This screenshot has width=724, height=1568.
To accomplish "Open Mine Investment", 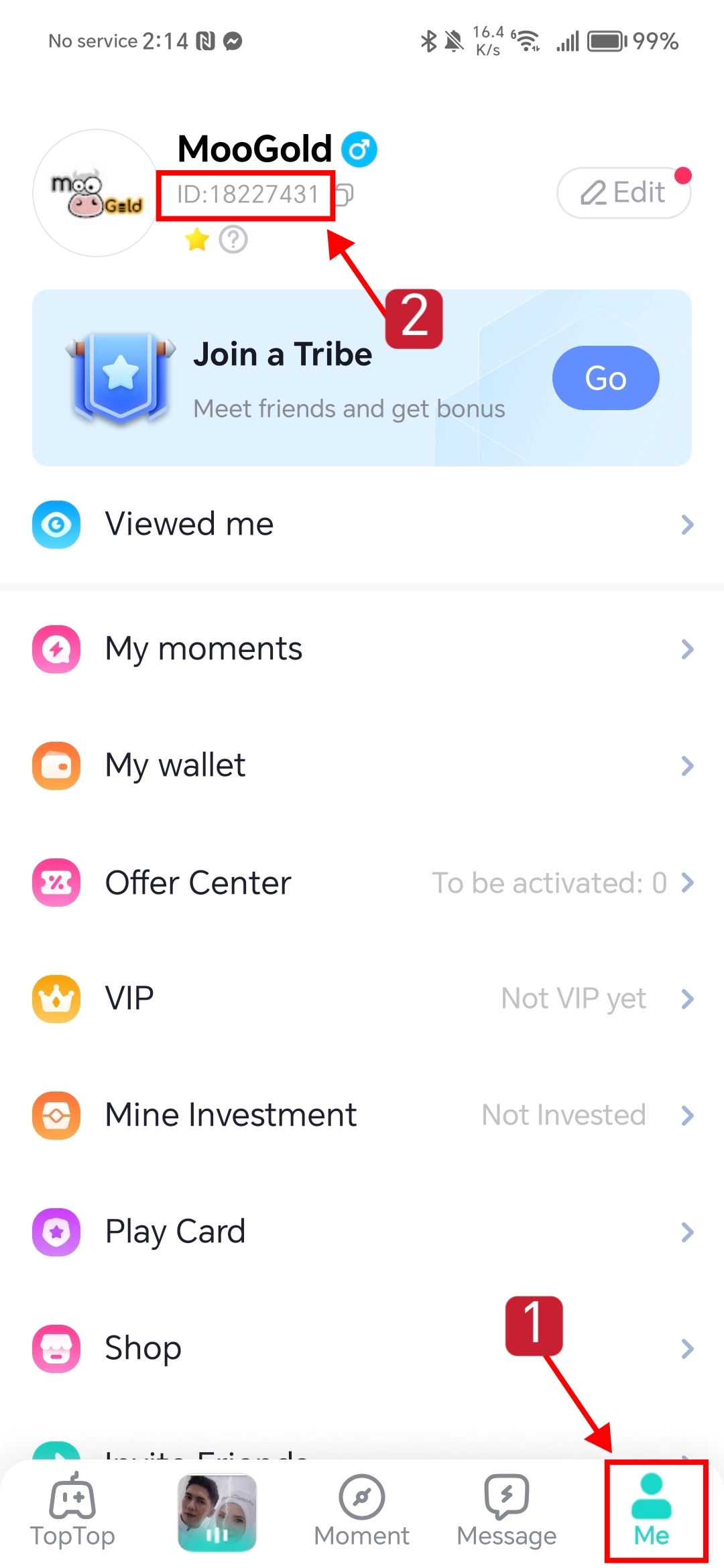I will 362,1115.
